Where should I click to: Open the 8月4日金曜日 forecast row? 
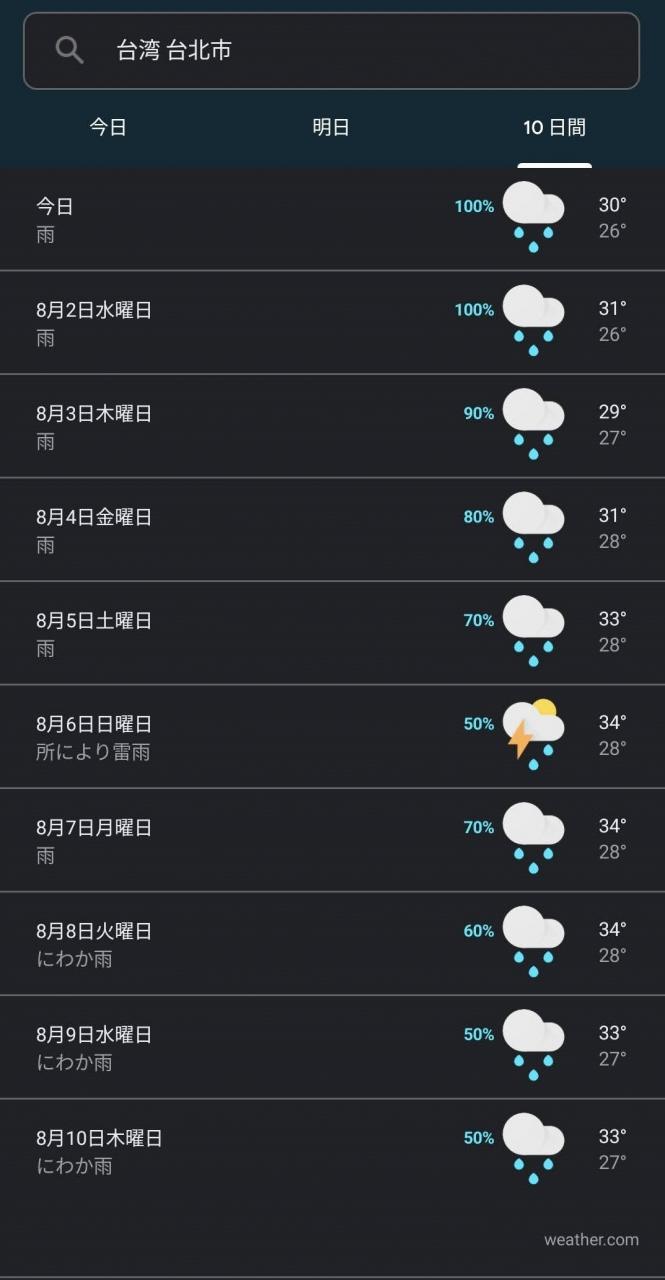pos(332,529)
